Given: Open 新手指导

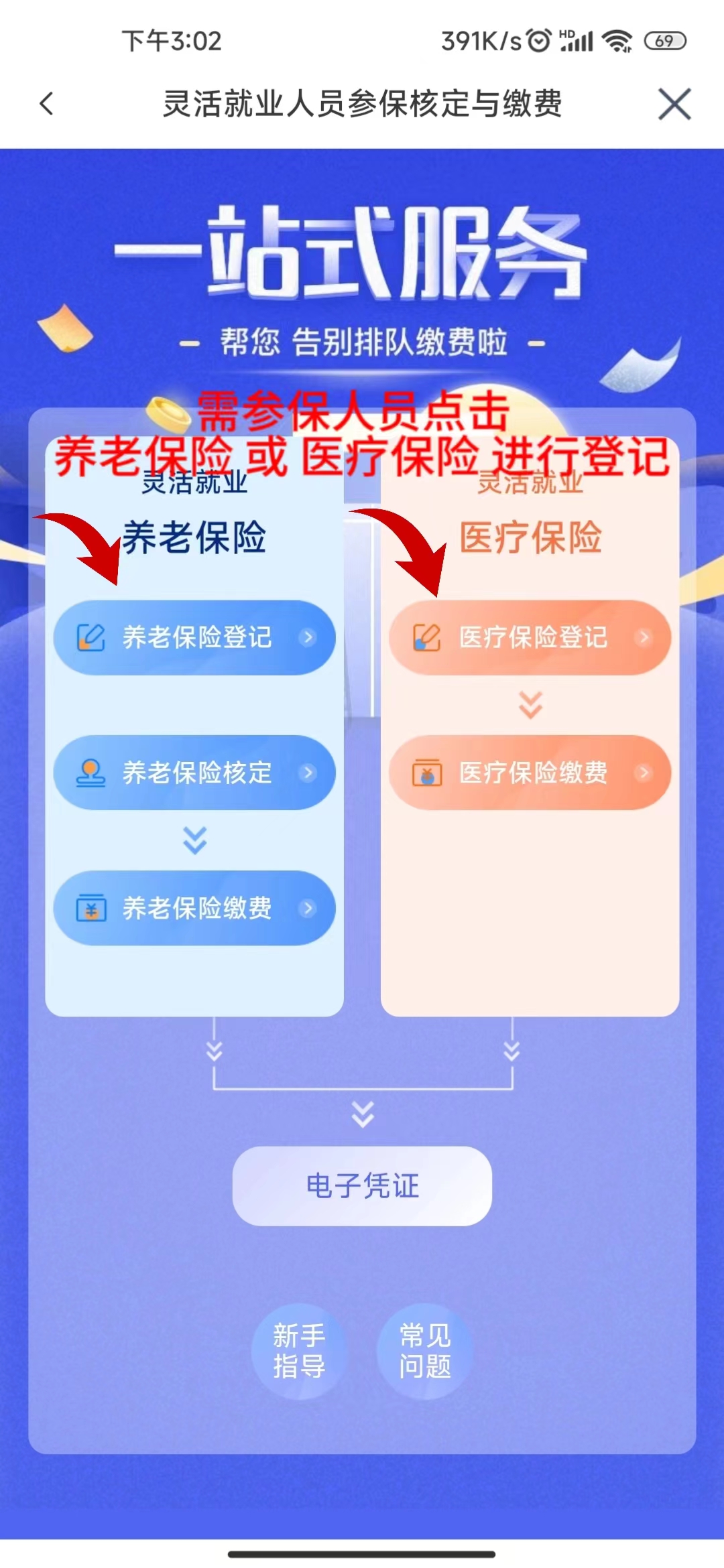Looking at the screenshot, I should [299, 1351].
